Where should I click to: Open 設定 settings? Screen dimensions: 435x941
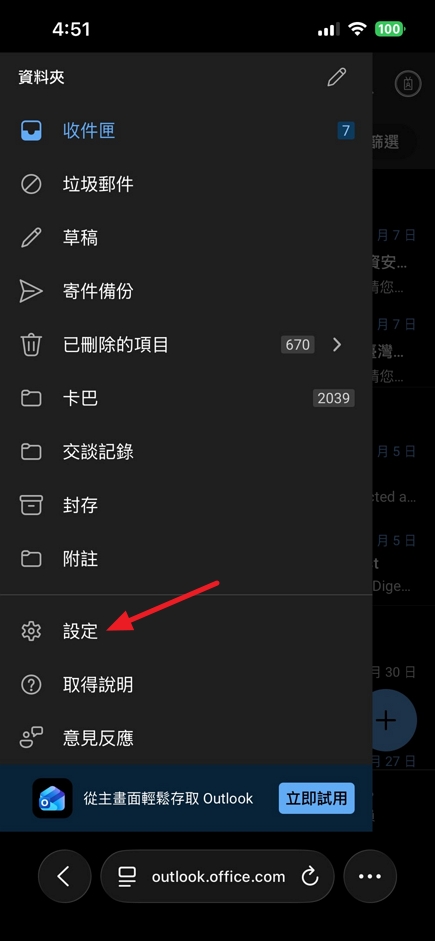[x=186, y=631]
